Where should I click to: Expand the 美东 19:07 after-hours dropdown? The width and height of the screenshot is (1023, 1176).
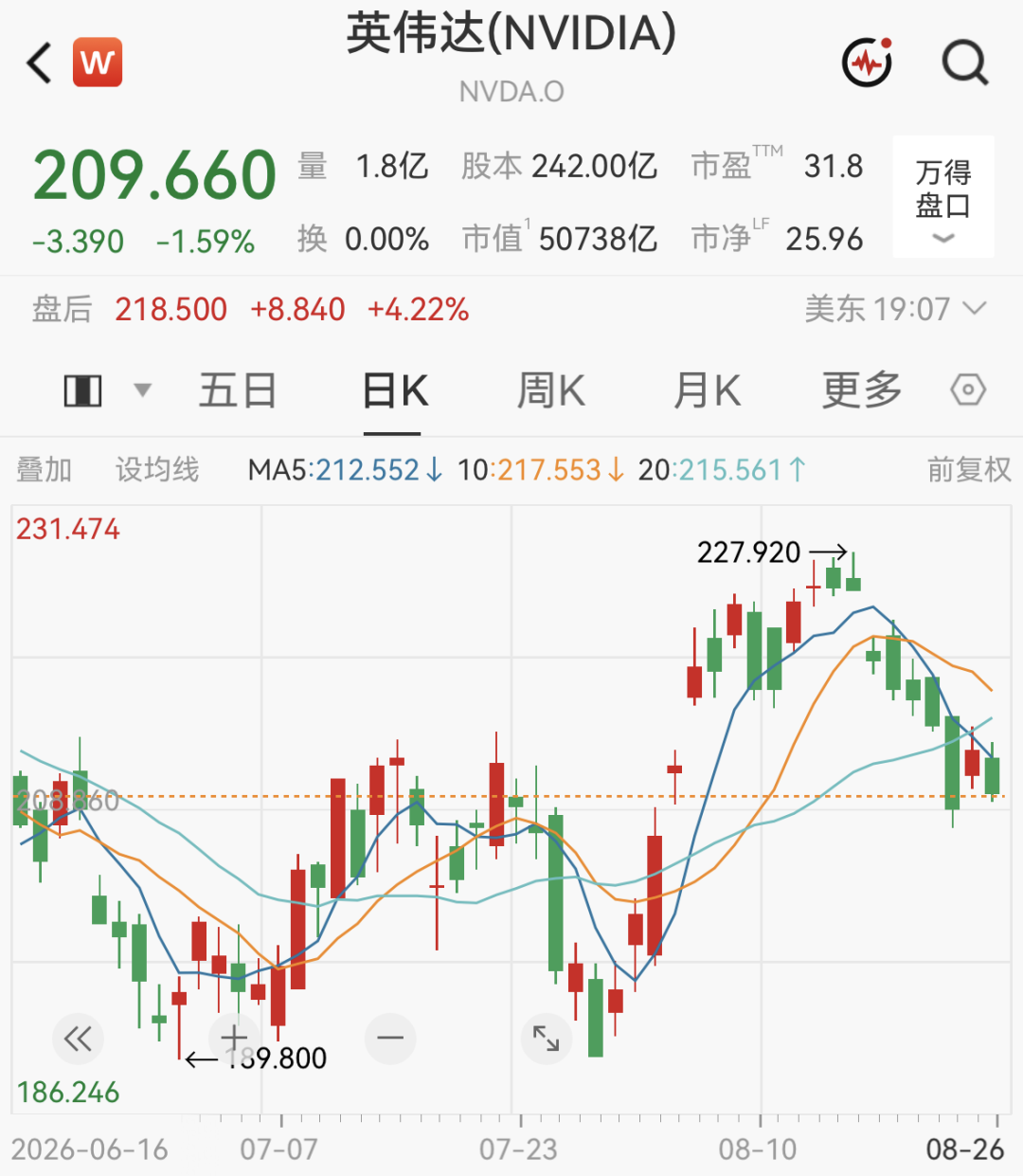[x=896, y=309]
